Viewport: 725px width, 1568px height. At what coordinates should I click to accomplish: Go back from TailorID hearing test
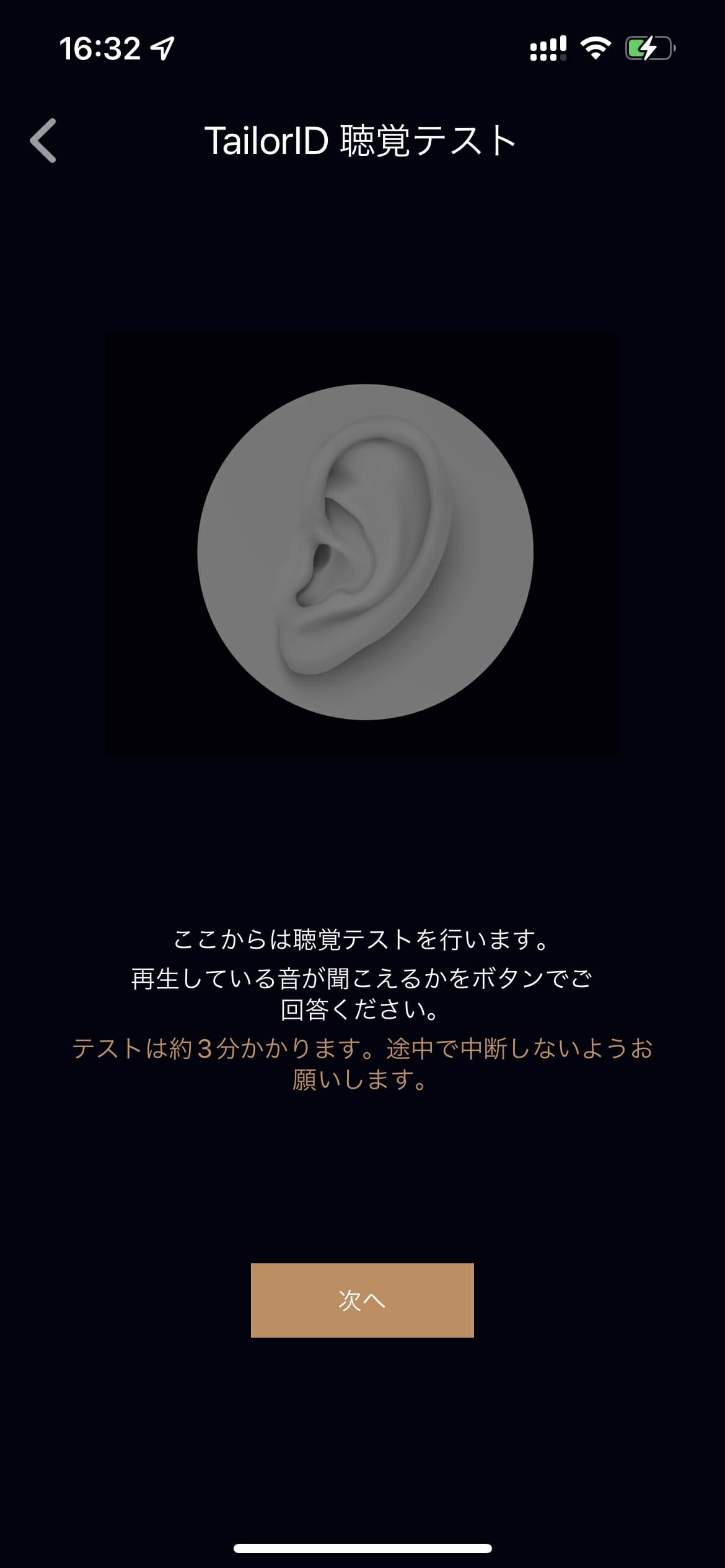[43, 141]
